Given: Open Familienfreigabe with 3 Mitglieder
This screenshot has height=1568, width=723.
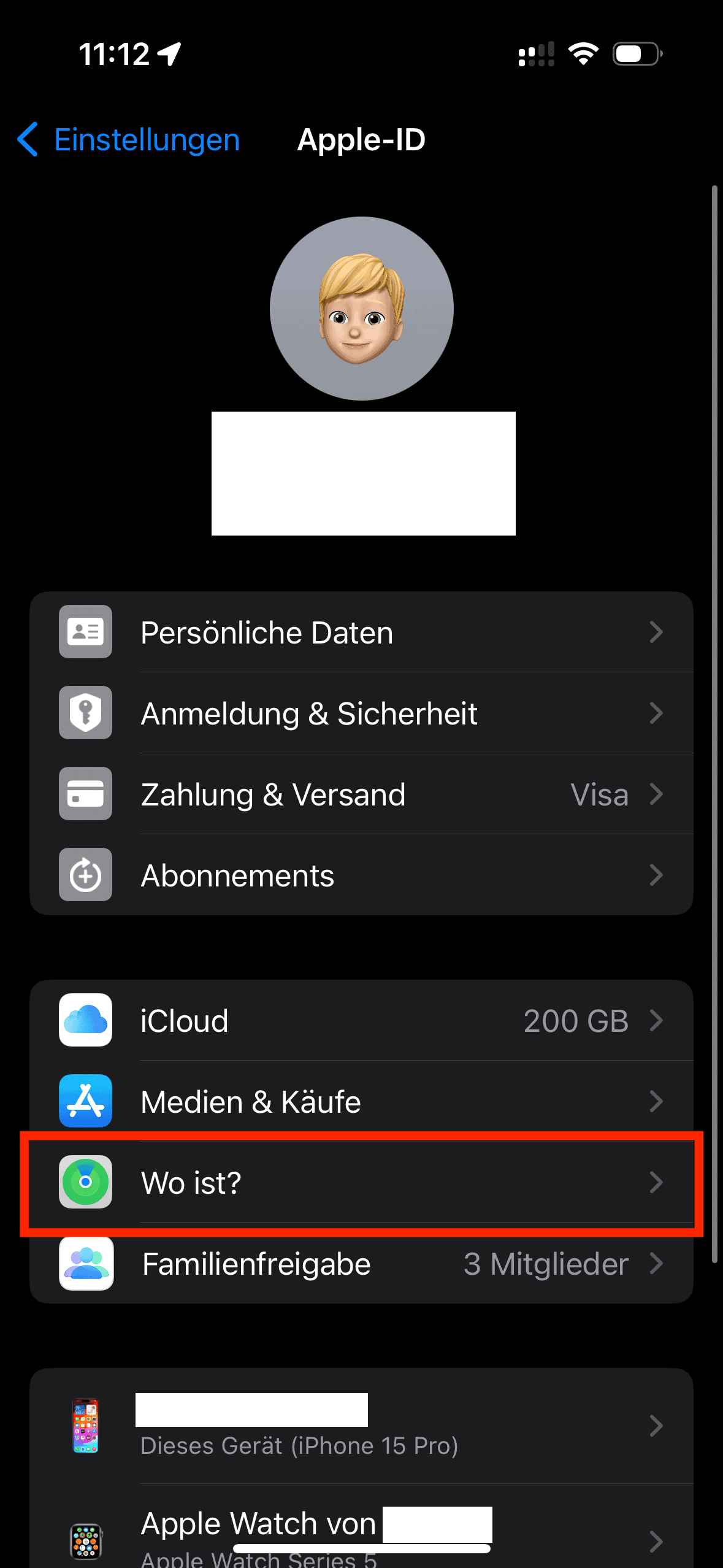Looking at the screenshot, I should pos(361,1264).
